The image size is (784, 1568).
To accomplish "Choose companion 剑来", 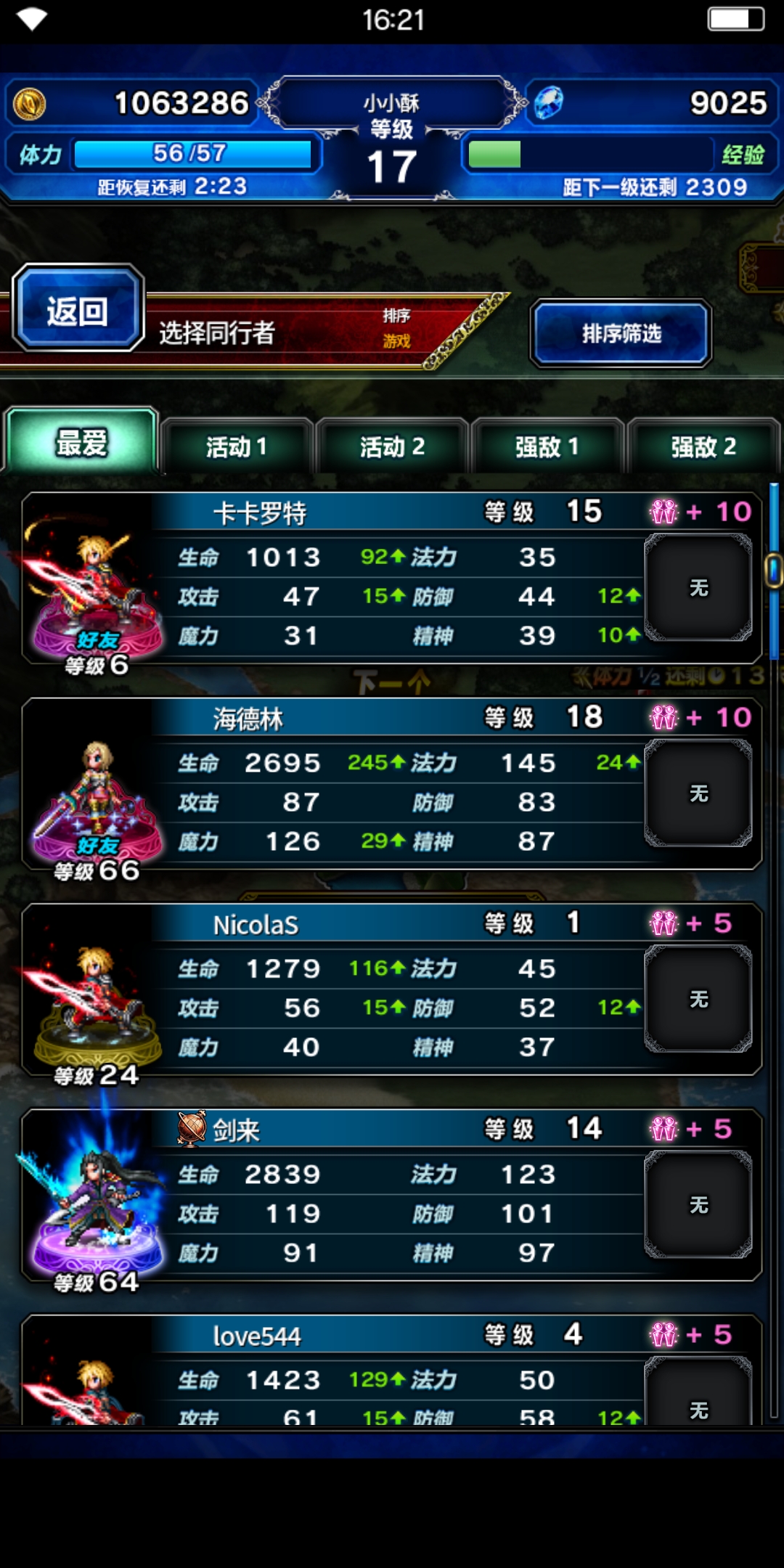I will click(x=392, y=1195).
